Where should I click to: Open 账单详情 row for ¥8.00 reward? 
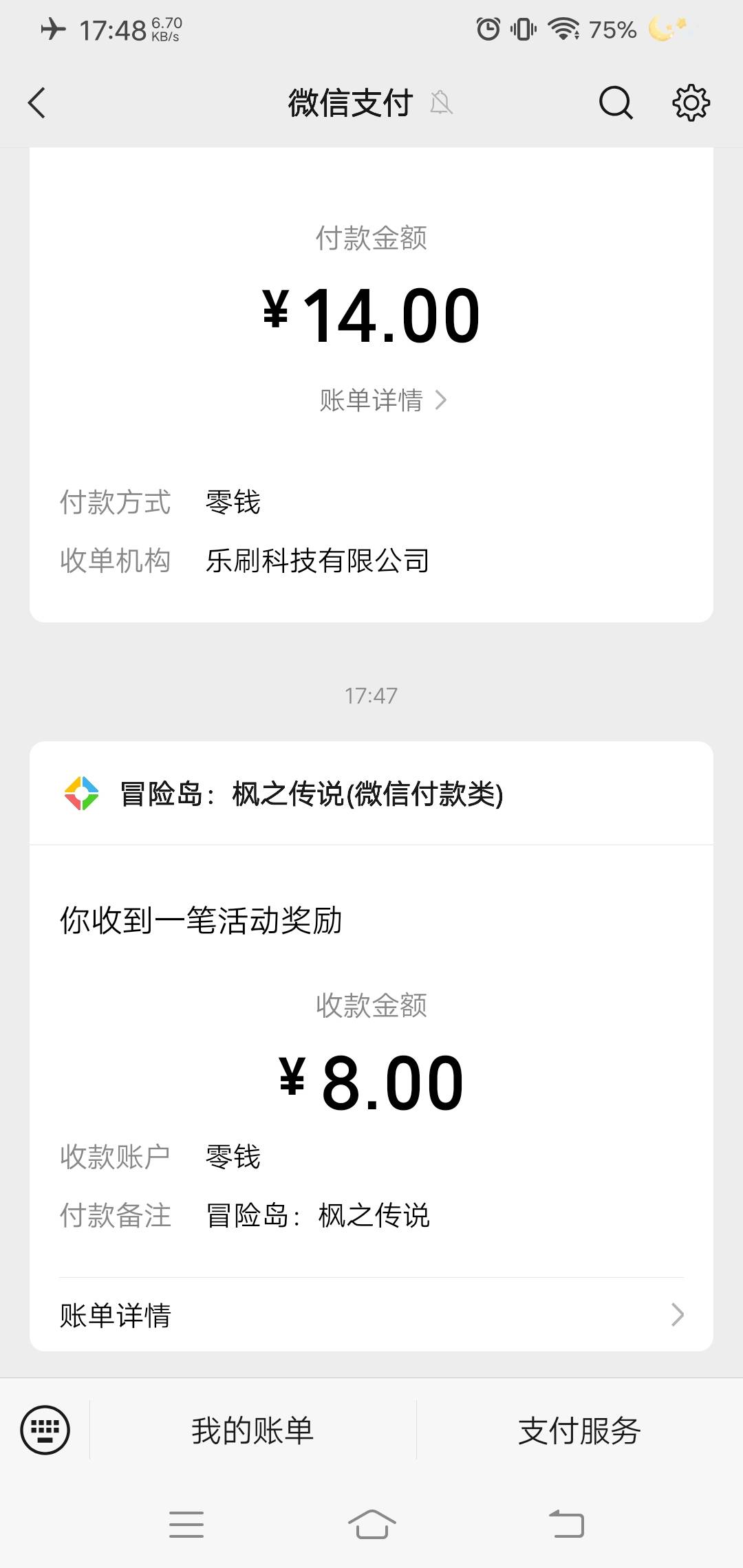click(x=371, y=1314)
